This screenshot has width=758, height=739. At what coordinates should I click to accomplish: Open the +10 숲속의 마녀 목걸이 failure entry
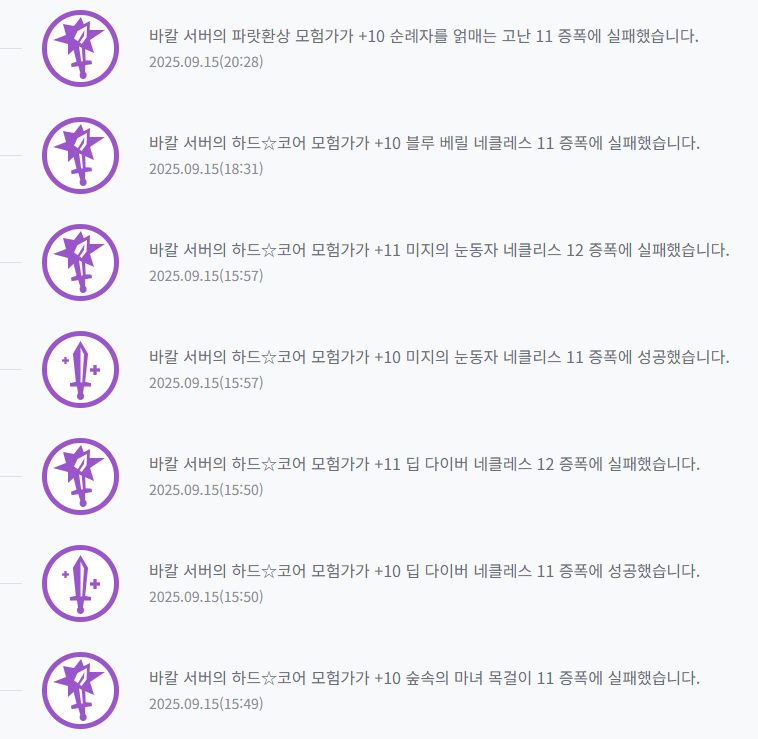tap(423, 679)
